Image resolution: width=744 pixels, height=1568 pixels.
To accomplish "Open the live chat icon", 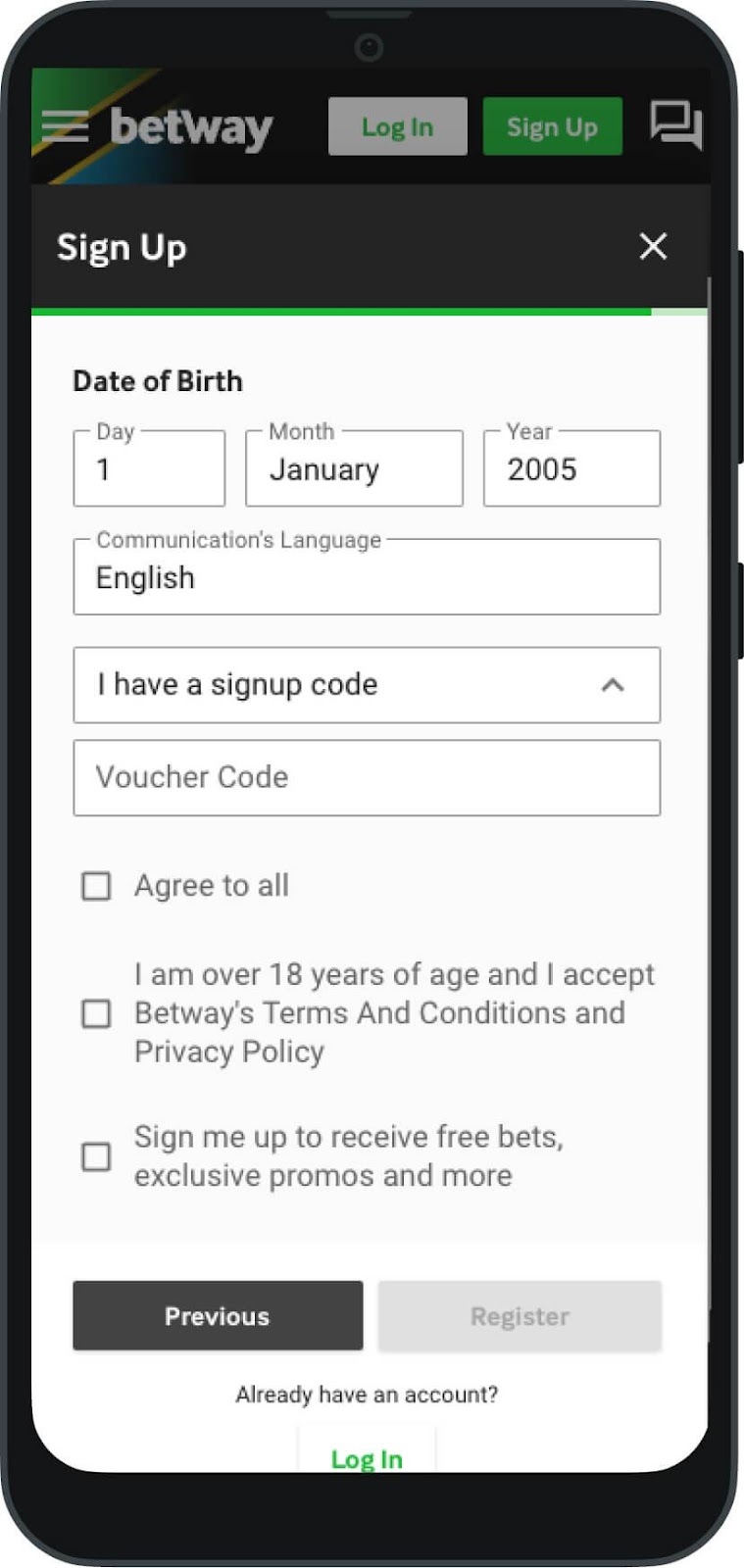I will tap(675, 124).
